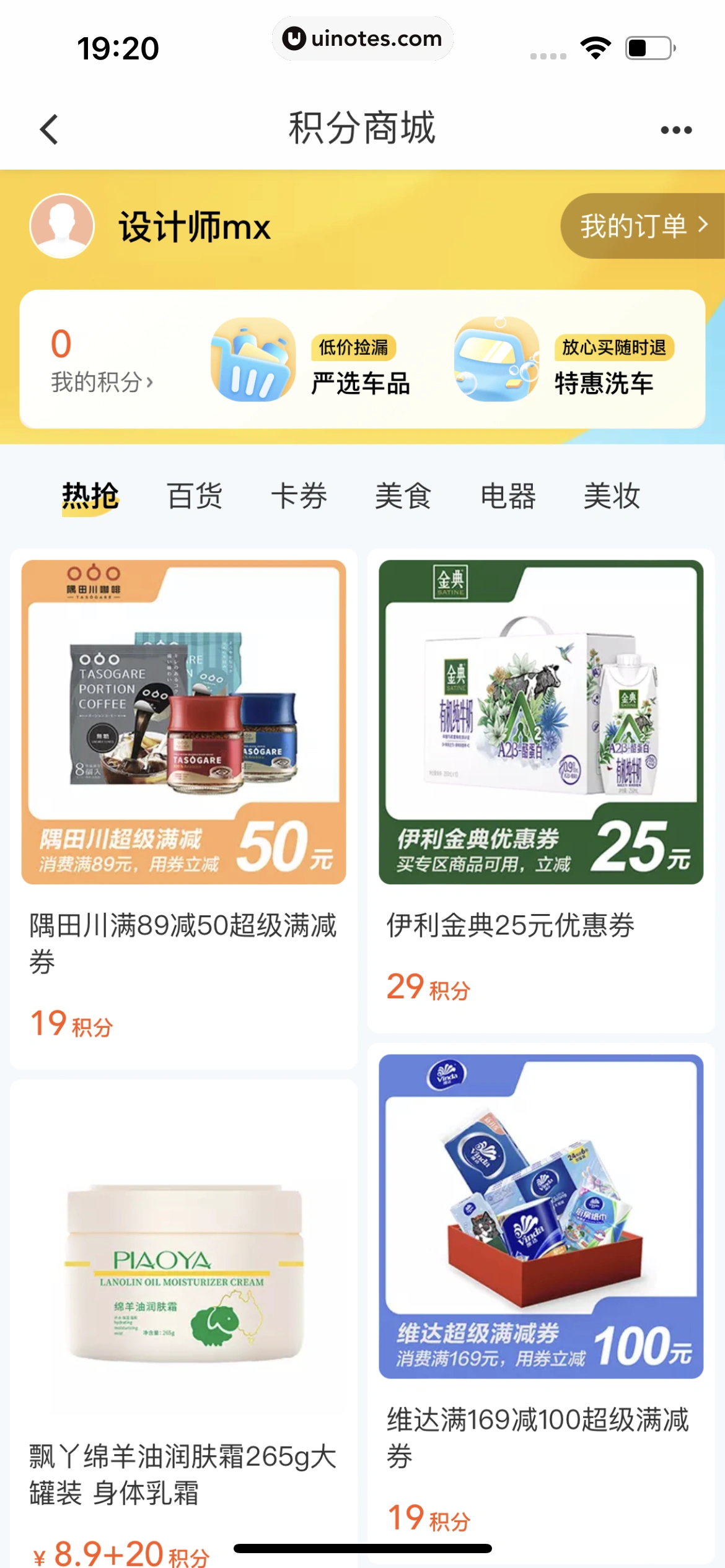The width and height of the screenshot is (725, 1568).
Task: Tap the back arrow to leave 积分商城
Action: [48, 128]
